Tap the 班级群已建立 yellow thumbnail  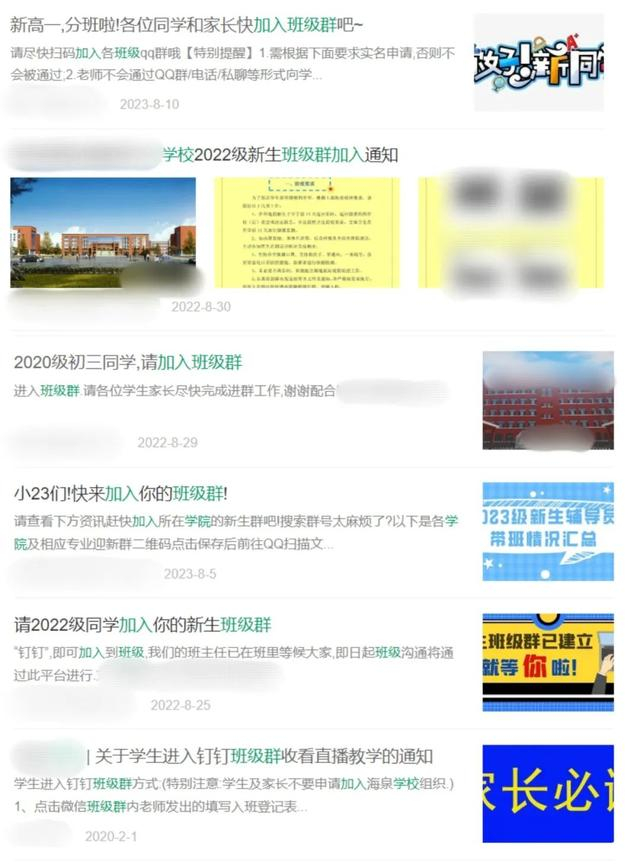tap(548, 662)
